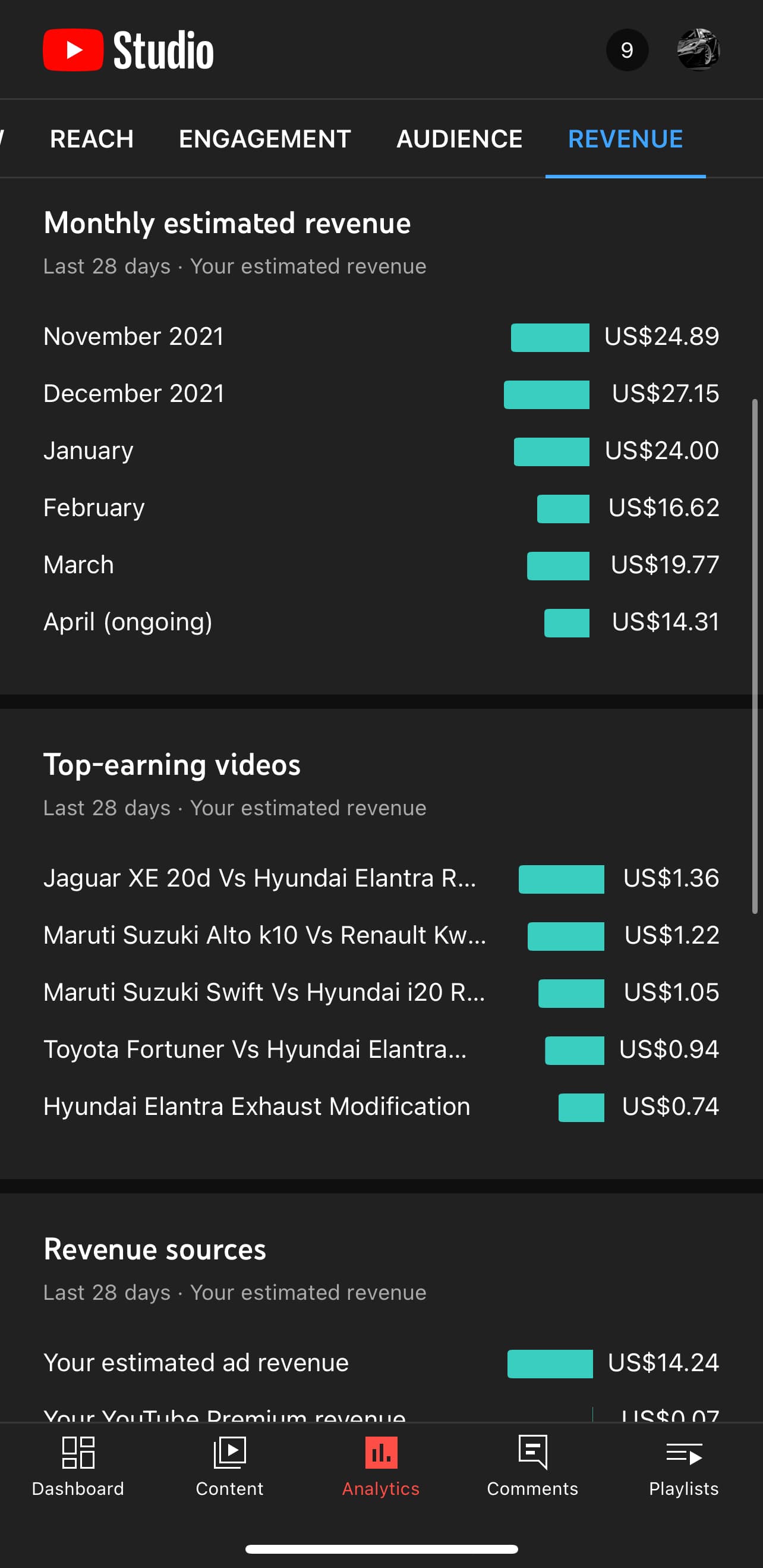The height and width of the screenshot is (1568, 763).
Task: Open the Hyundai Elantra Exhaust Modification video
Action: [381, 1107]
